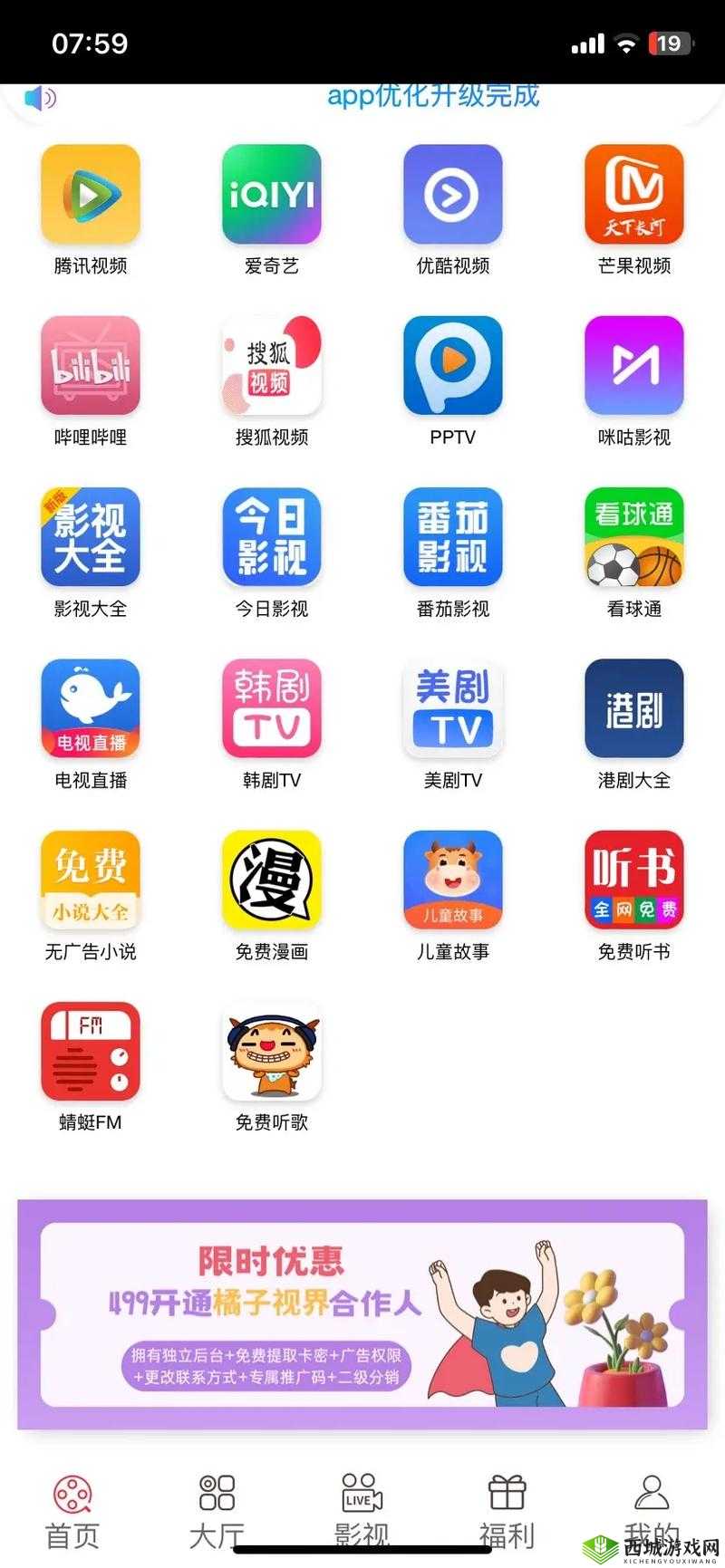Open 芒果视频 app icon
This screenshot has height=1568, width=725.
point(633,196)
